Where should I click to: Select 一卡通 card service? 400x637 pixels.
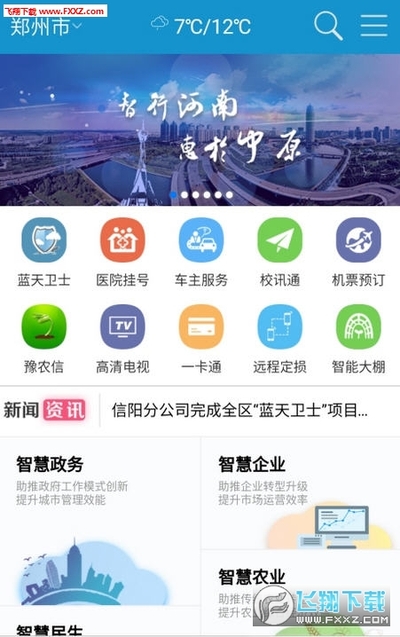coord(201,339)
